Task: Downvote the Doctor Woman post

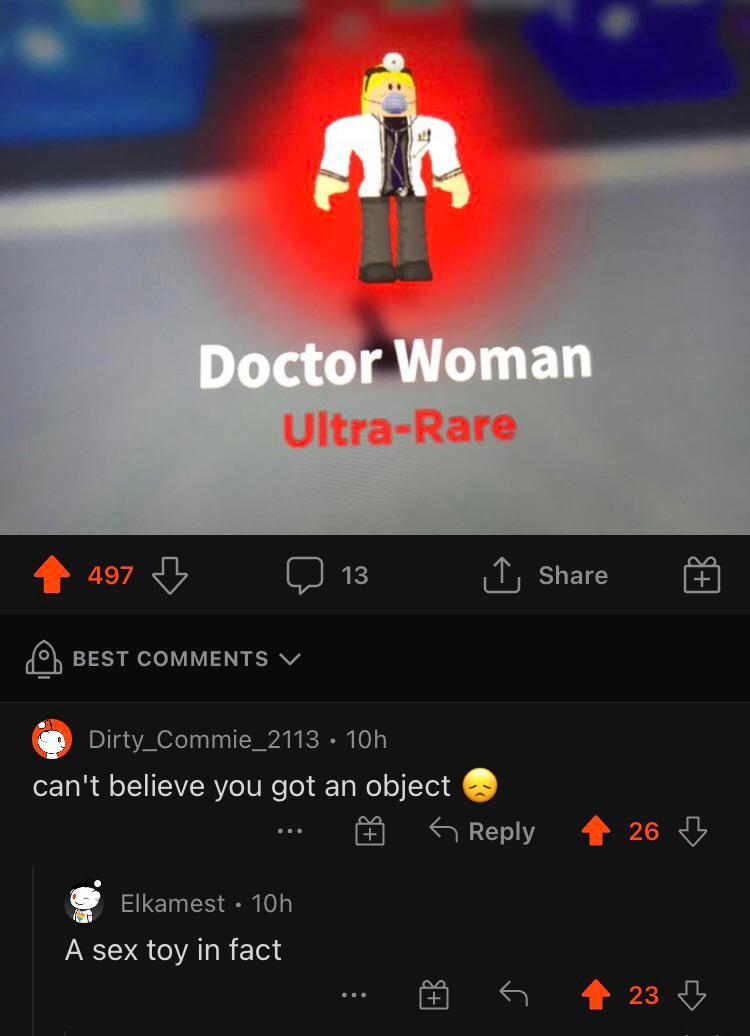Action: point(170,575)
